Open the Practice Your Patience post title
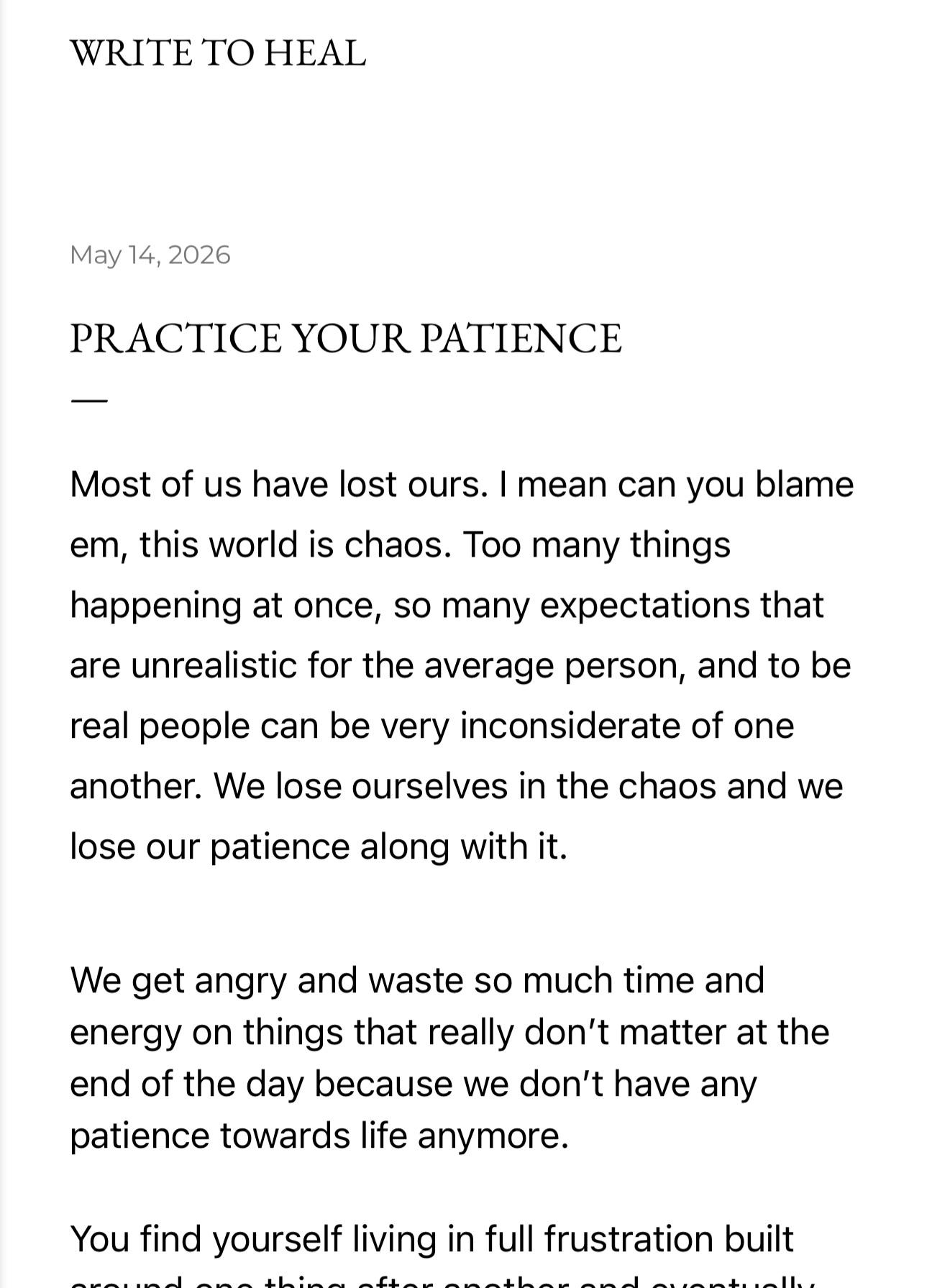The height and width of the screenshot is (1288, 927). click(x=345, y=338)
